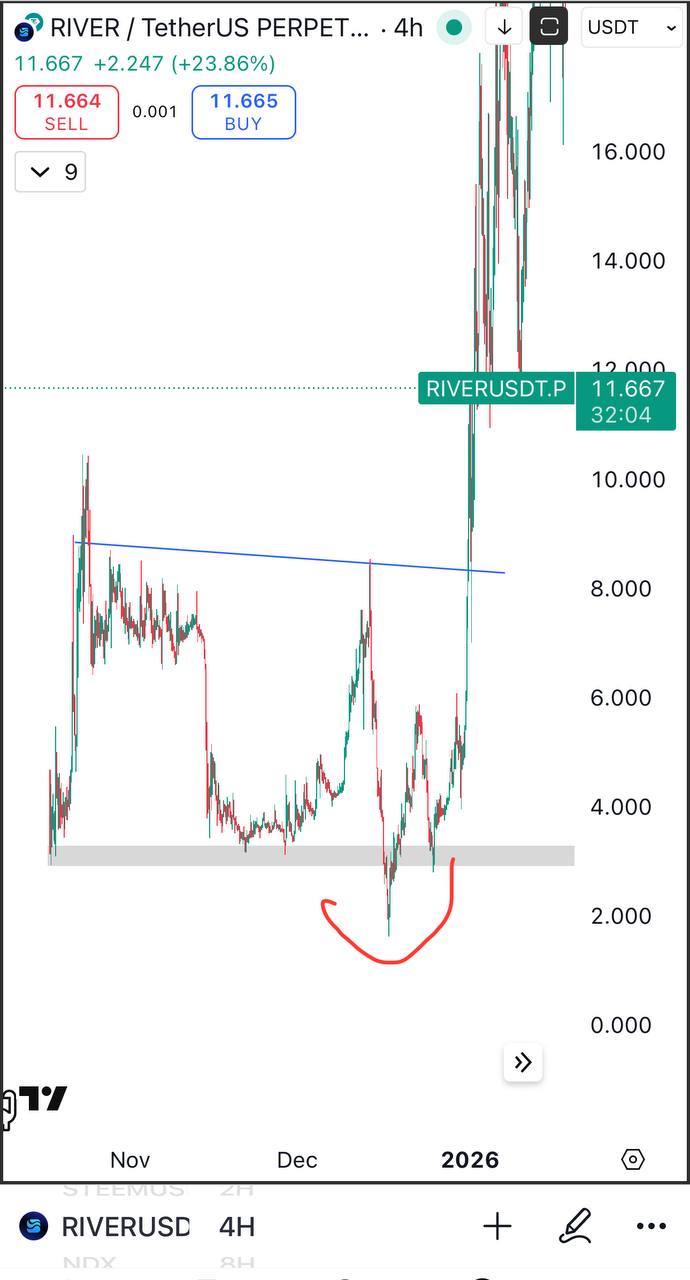Tap the blue BUY 11.665 button
Image resolution: width=690 pixels, height=1280 pixels.
(243, 112)
